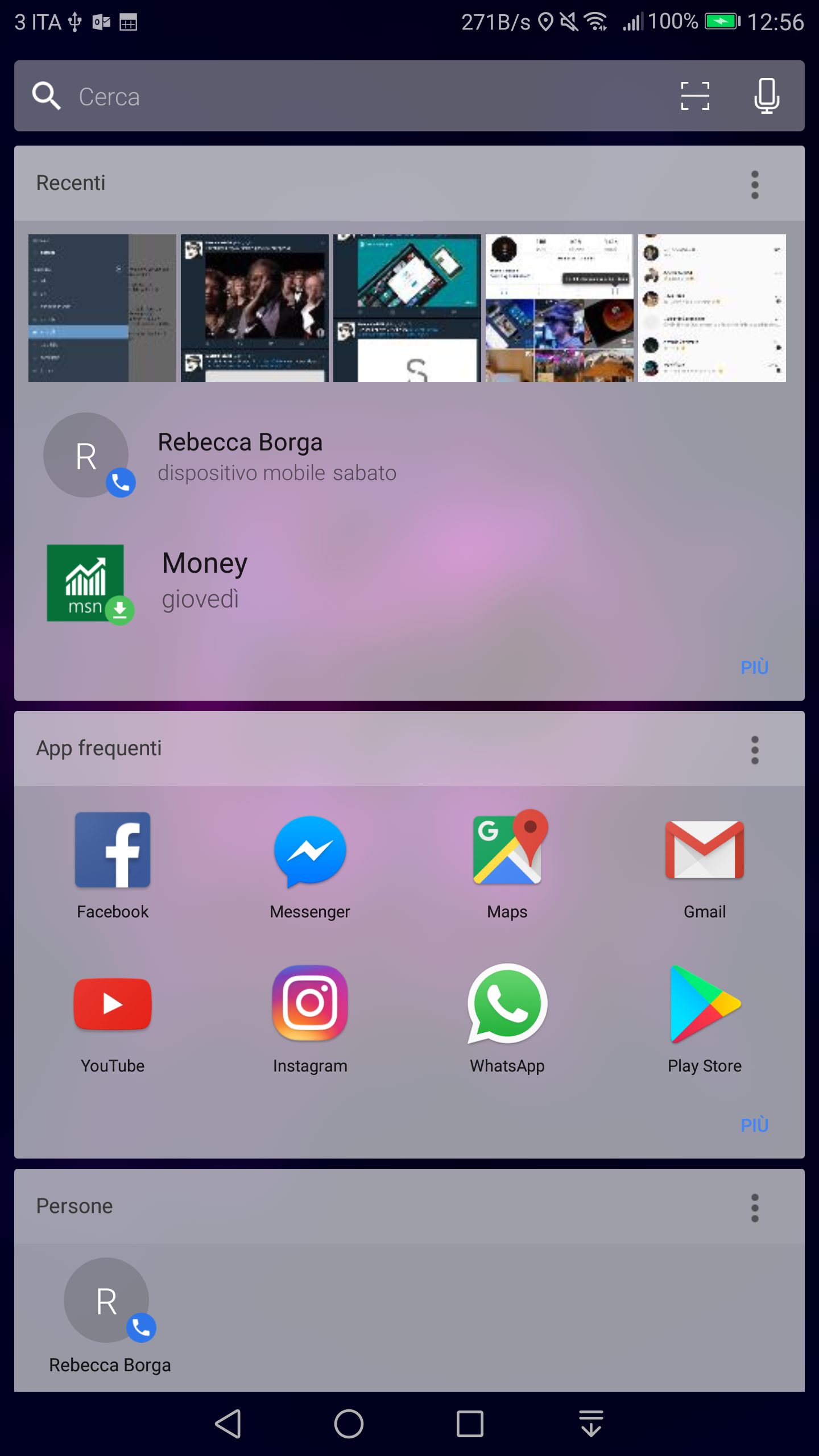Show more recent items with PIÙ under Money
The image size is (819, 1456).
(754, 667)
